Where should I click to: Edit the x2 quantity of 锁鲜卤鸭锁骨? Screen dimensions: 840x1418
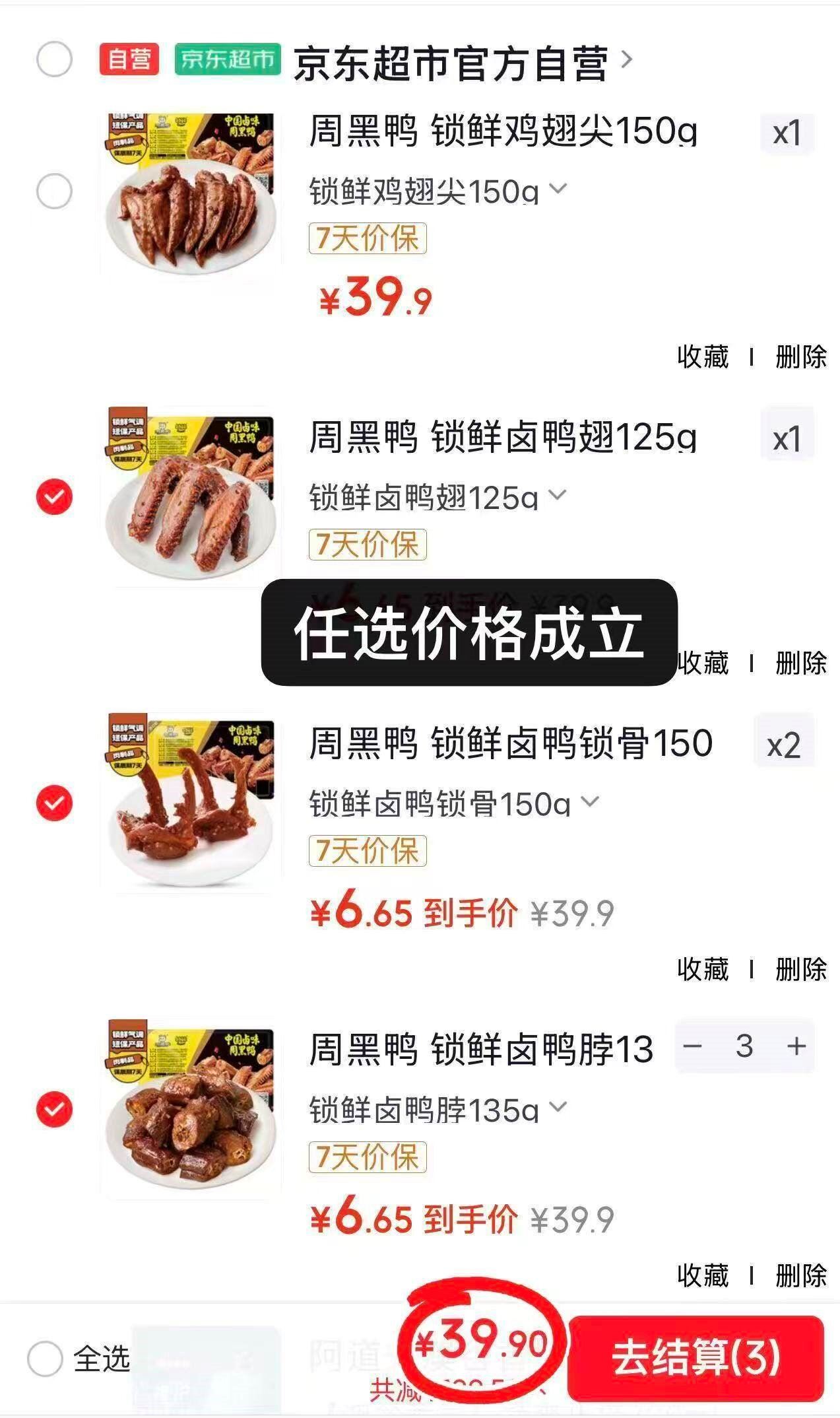[784, 745]
